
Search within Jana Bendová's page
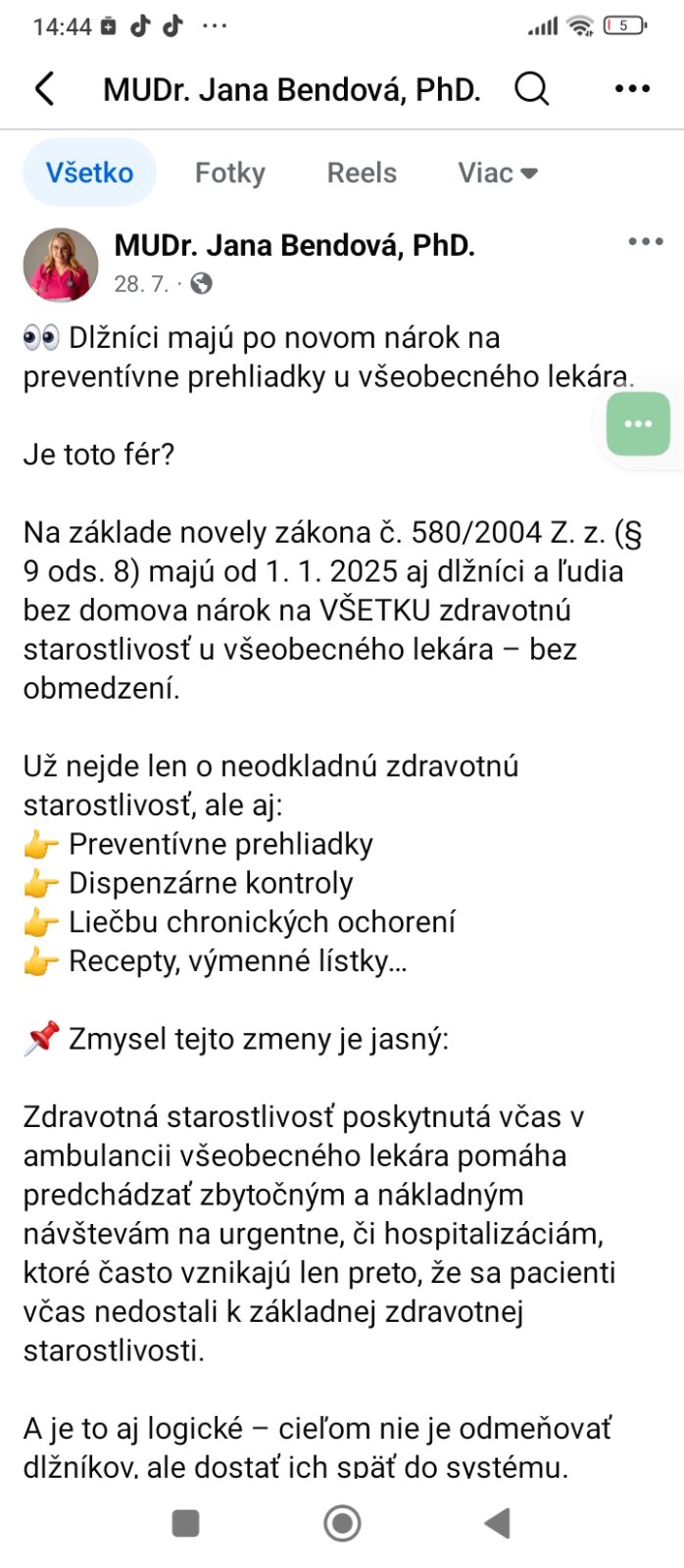click(531, 89)
